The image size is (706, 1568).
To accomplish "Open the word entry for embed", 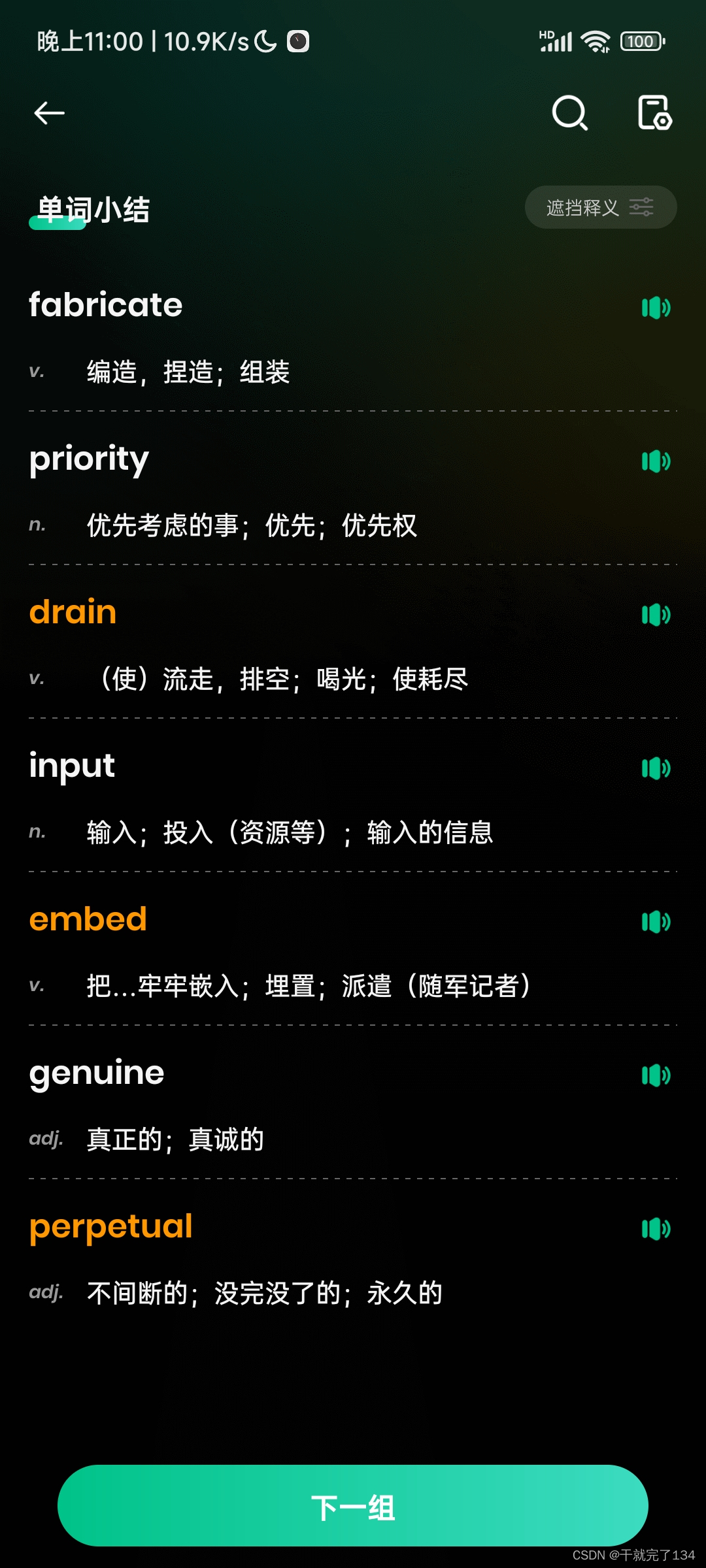I will coord(88,919).
